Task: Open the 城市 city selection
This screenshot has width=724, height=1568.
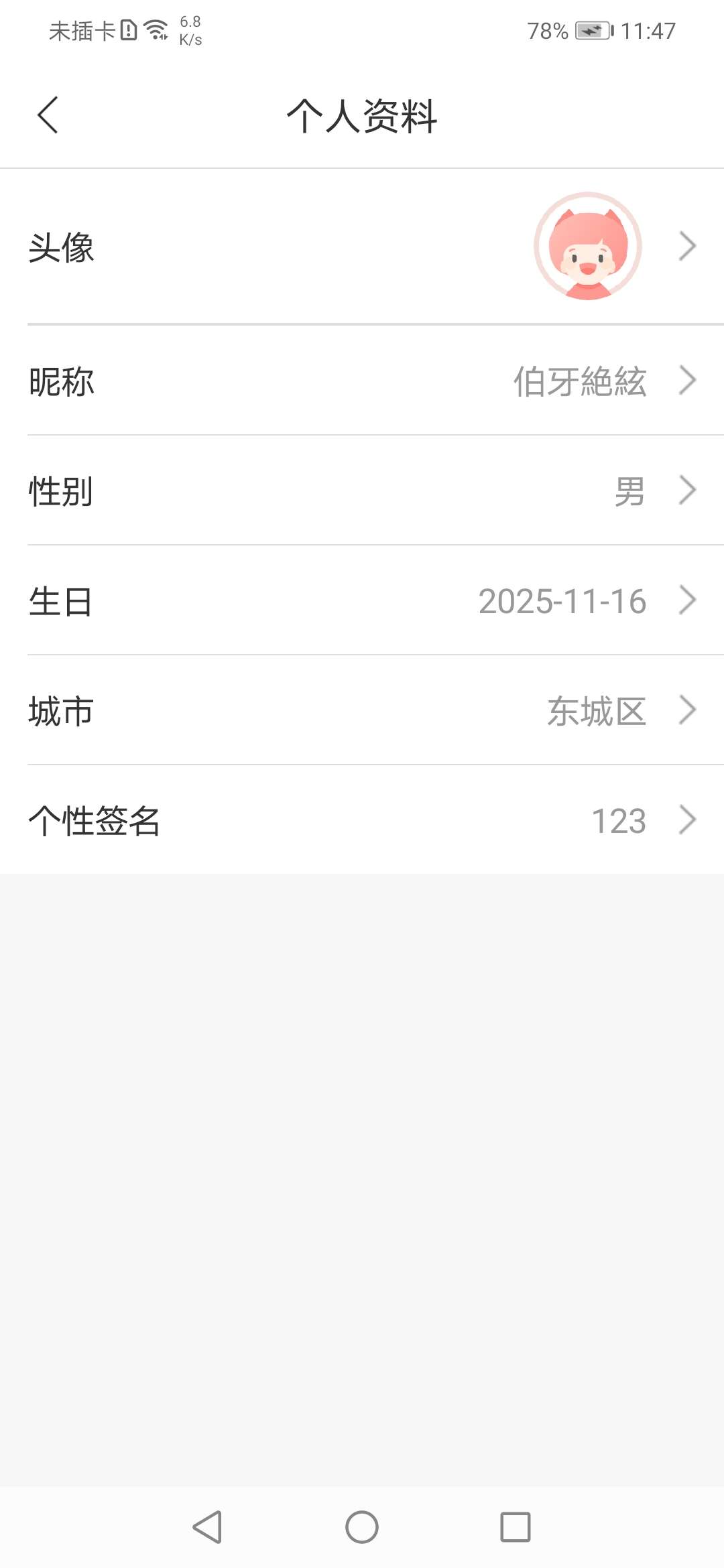Action: [x=362, y=710]
